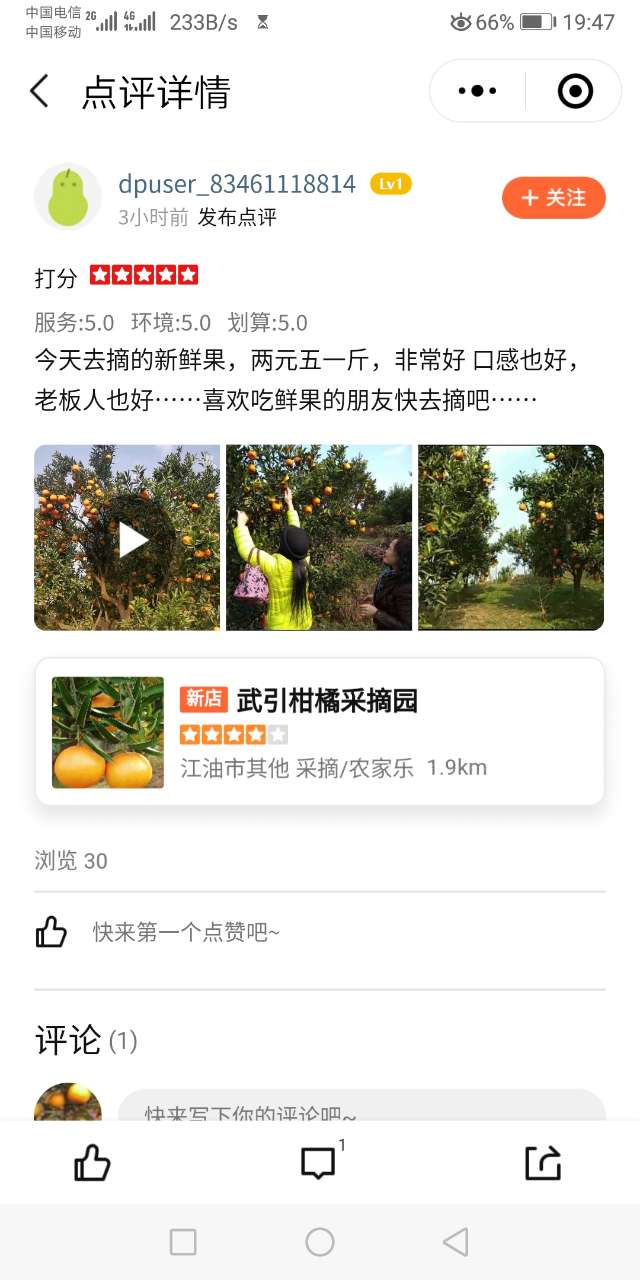Open the orchard path photo
640x1280 pixels.
(511, 538)
